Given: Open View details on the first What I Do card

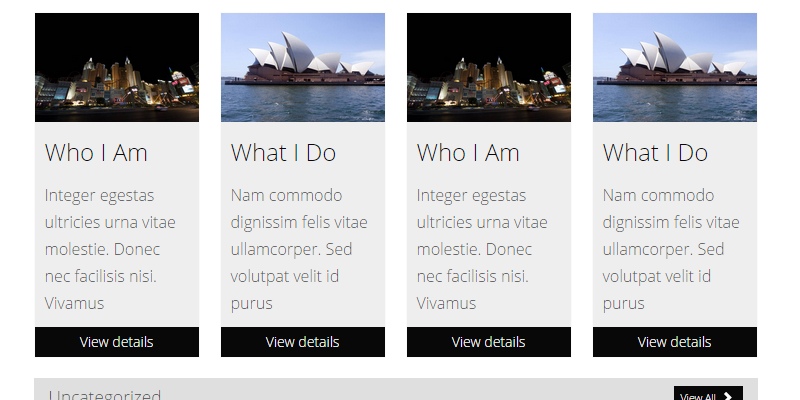Looking at the screenshot, I should (303, 342).
